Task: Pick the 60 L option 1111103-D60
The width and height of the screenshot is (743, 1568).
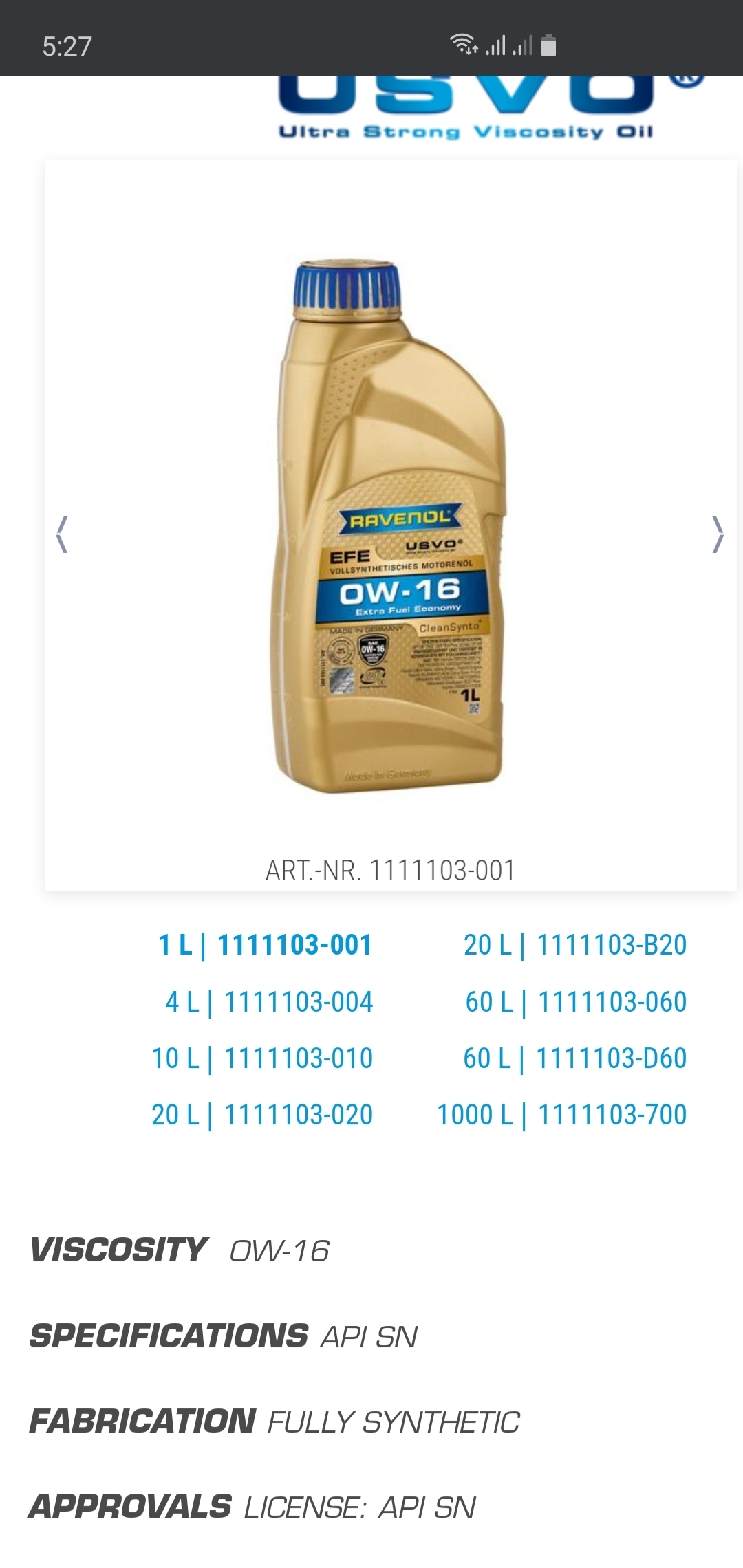Action: (x=575, y=1058)
